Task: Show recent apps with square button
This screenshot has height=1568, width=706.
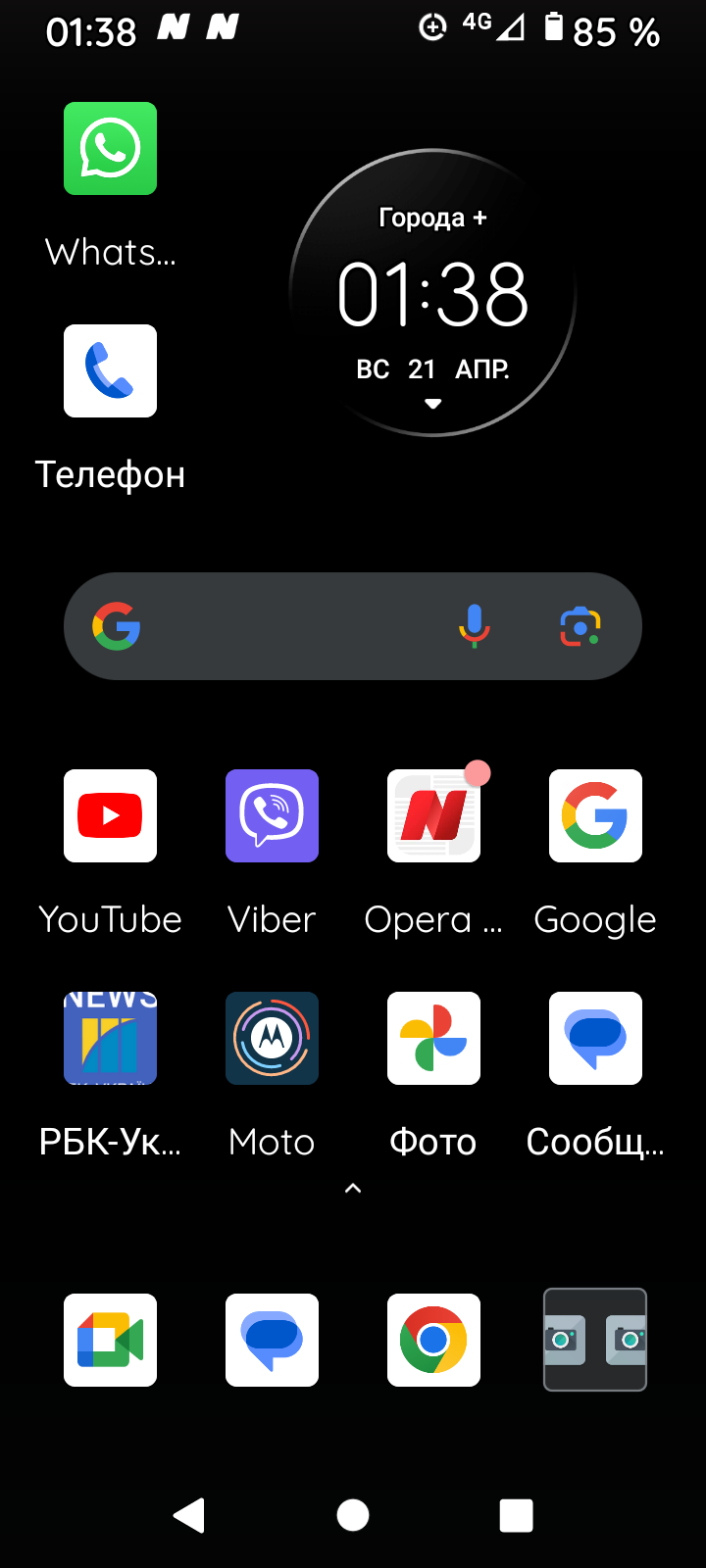Action: click(x=516, y=1515)
